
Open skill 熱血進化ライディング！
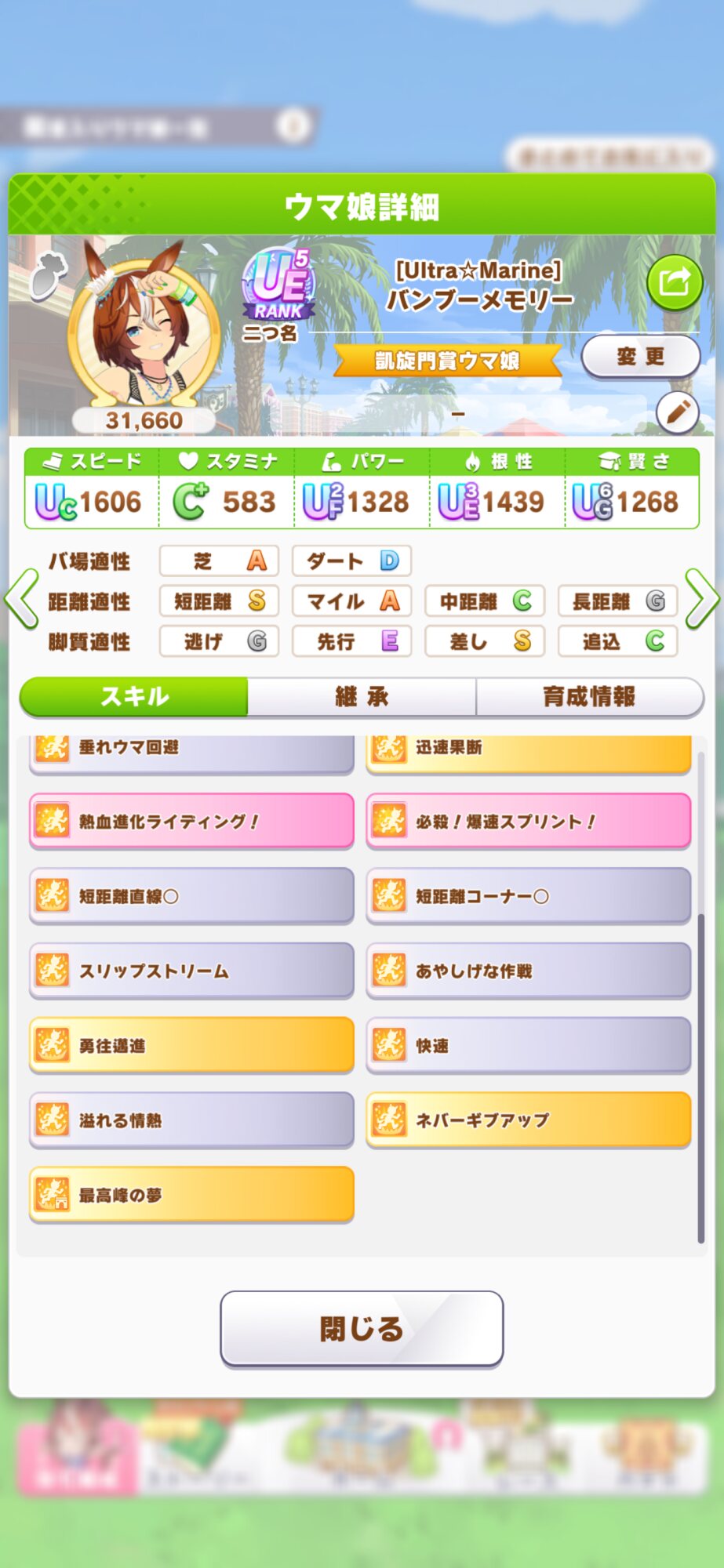pyautogui.click(x=191, y=821)
